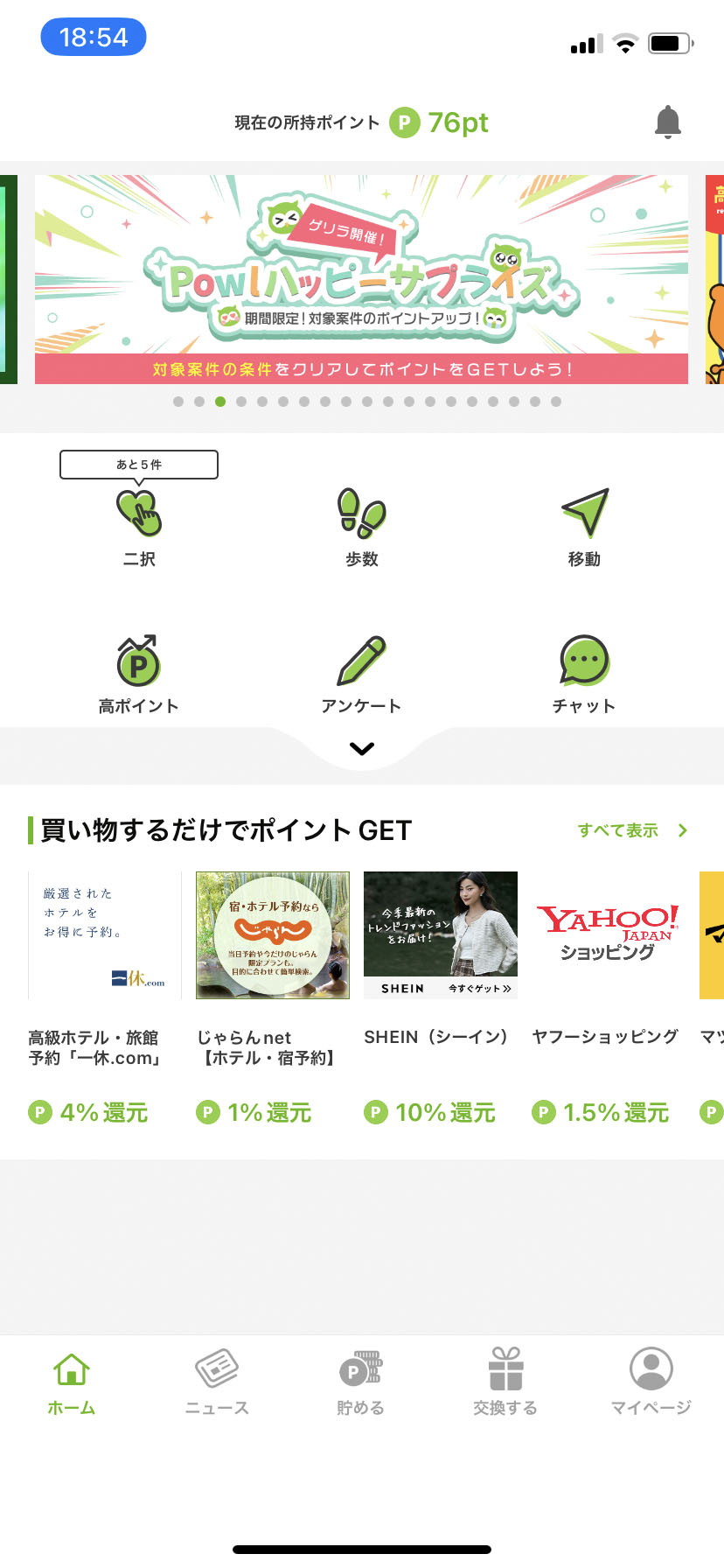The width and height of the screenshot is (724, 1568).
Task: Switch to the 交換する tab
Action: click(x=505, y=1382)
